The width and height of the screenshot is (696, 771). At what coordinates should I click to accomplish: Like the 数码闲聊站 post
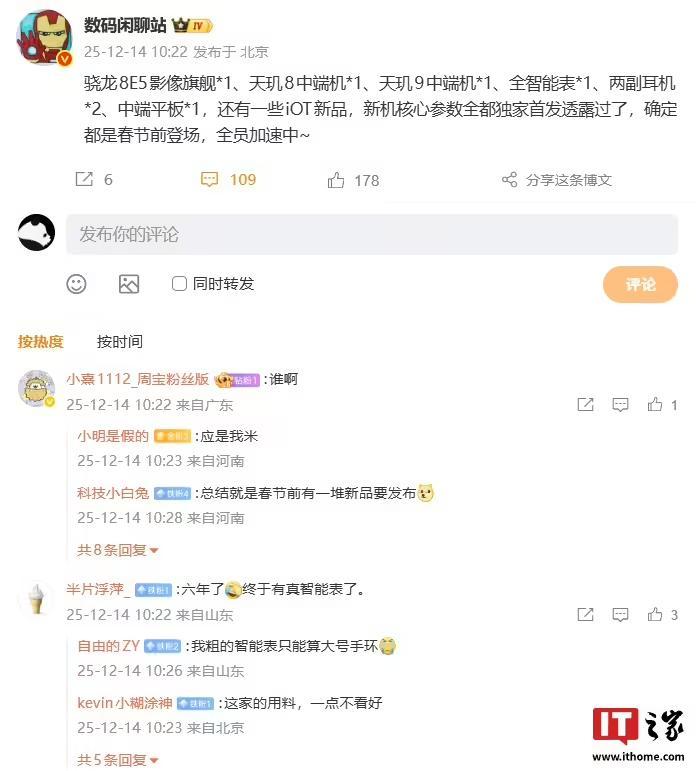[353, 180]
